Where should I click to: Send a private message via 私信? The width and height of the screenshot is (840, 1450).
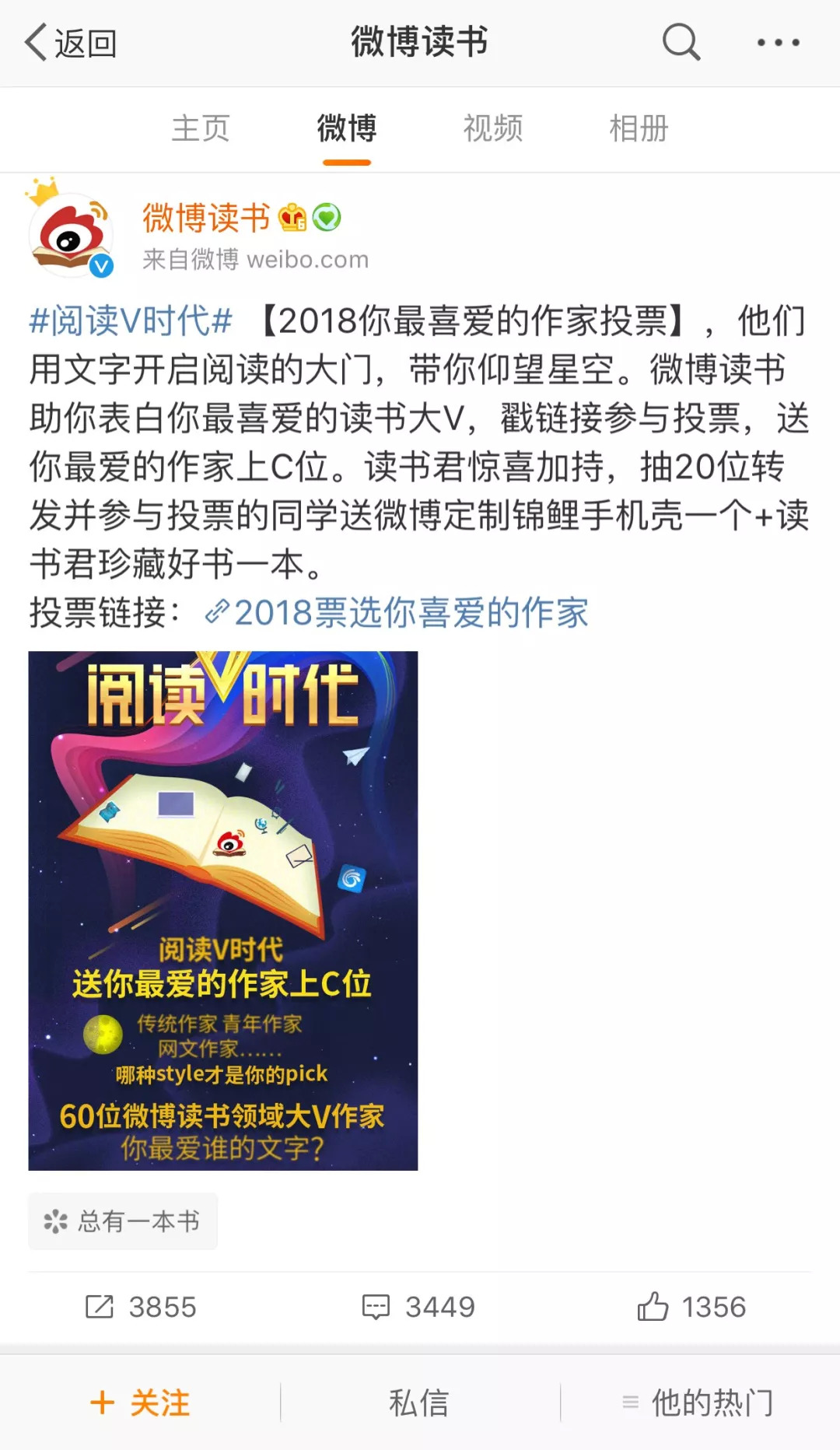pyautogui.click(x=419, y=1403)
